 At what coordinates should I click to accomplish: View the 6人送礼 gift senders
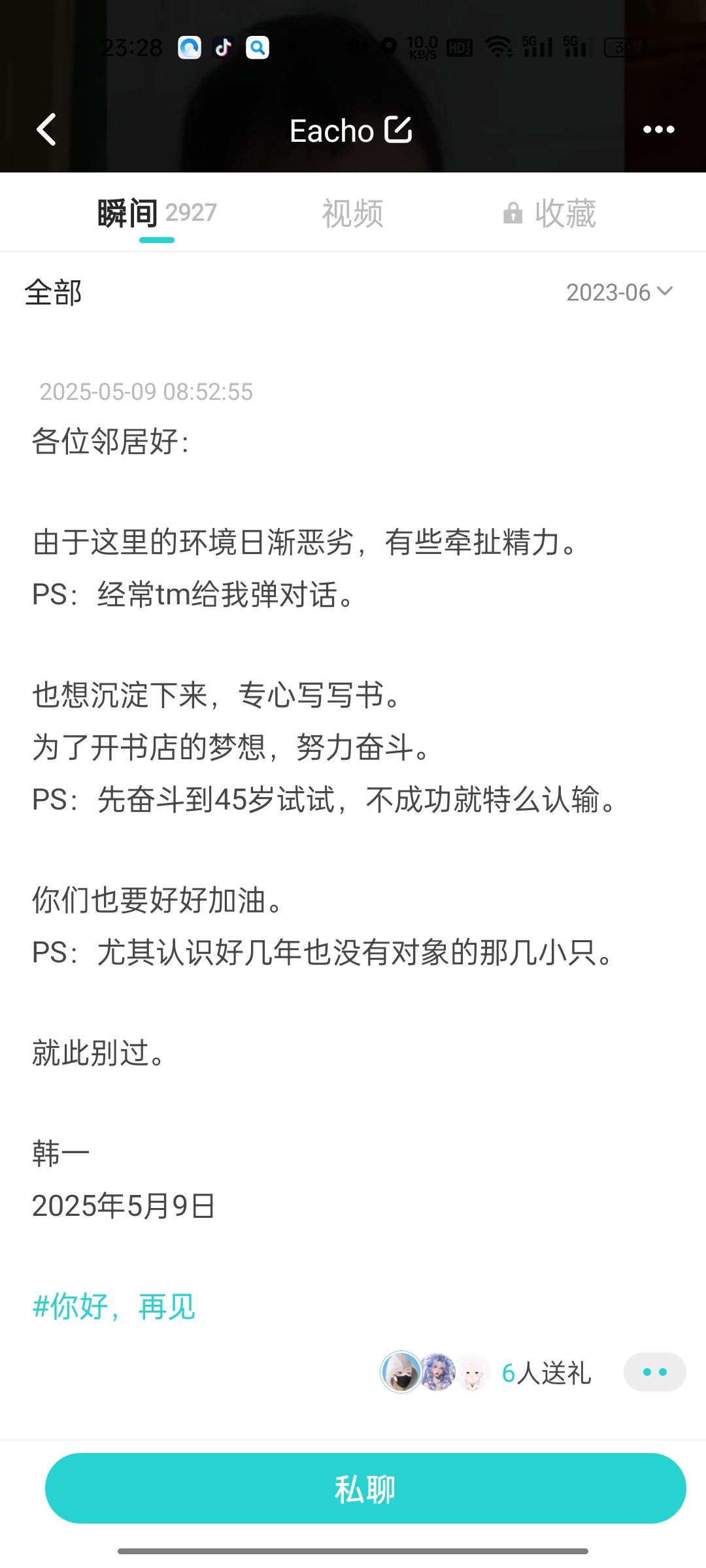(486, 1372)
